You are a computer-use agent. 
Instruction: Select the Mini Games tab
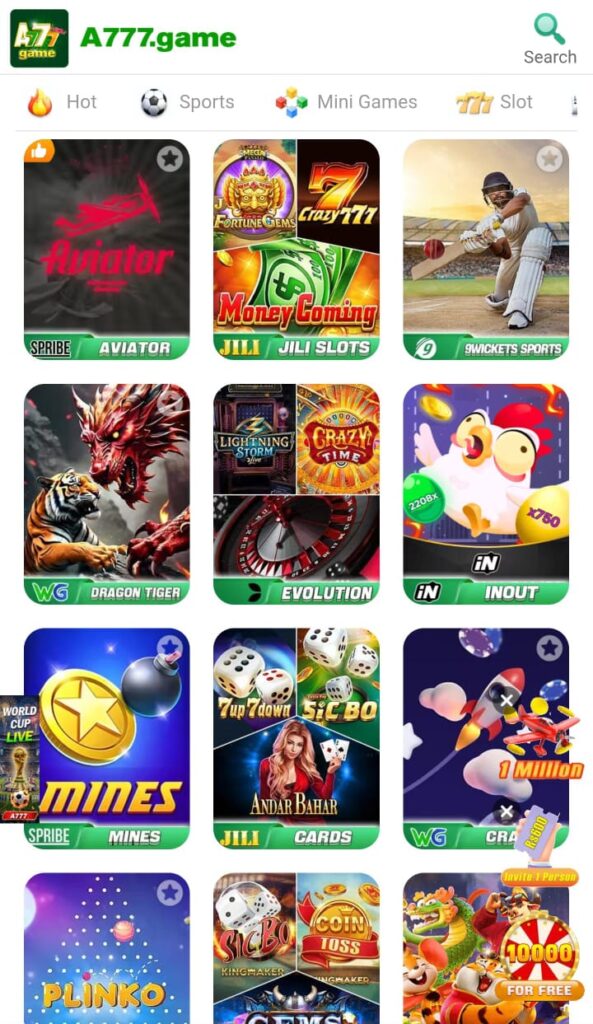[x=346, y=103]
